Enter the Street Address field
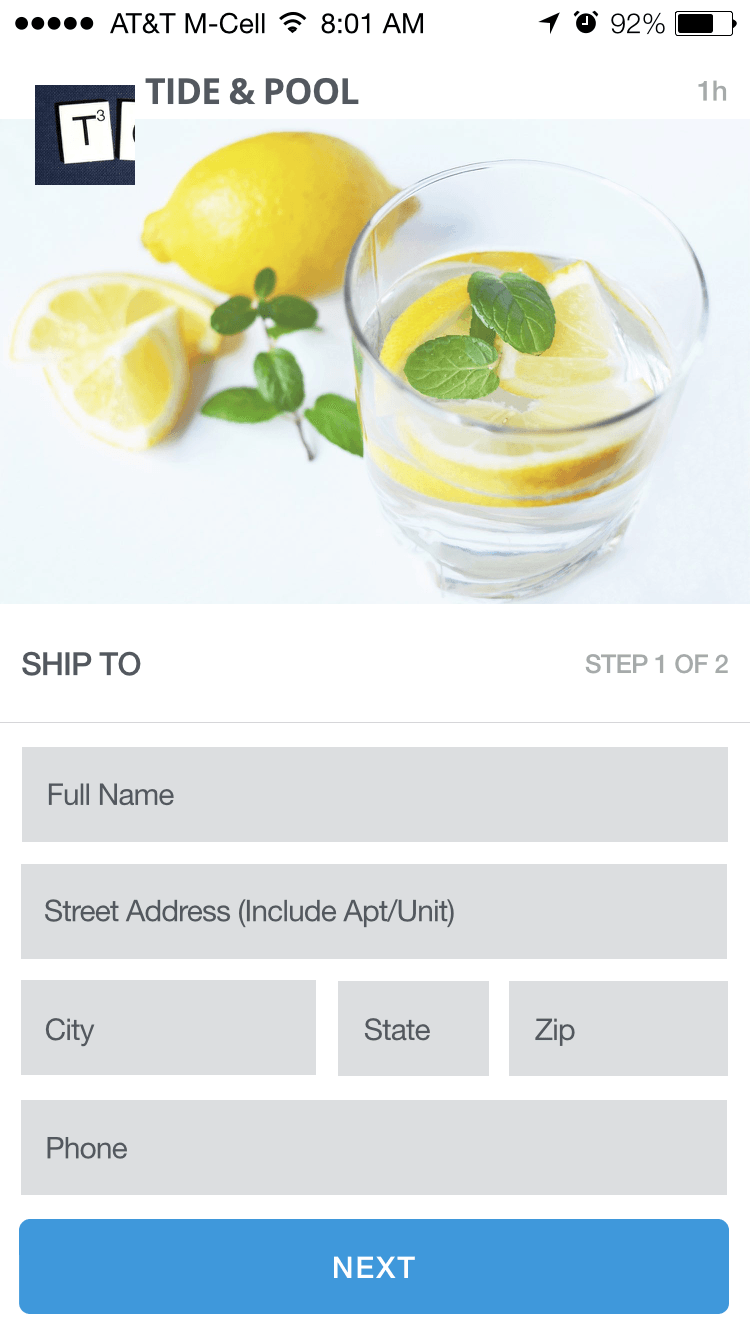 (x=374, y=911)
